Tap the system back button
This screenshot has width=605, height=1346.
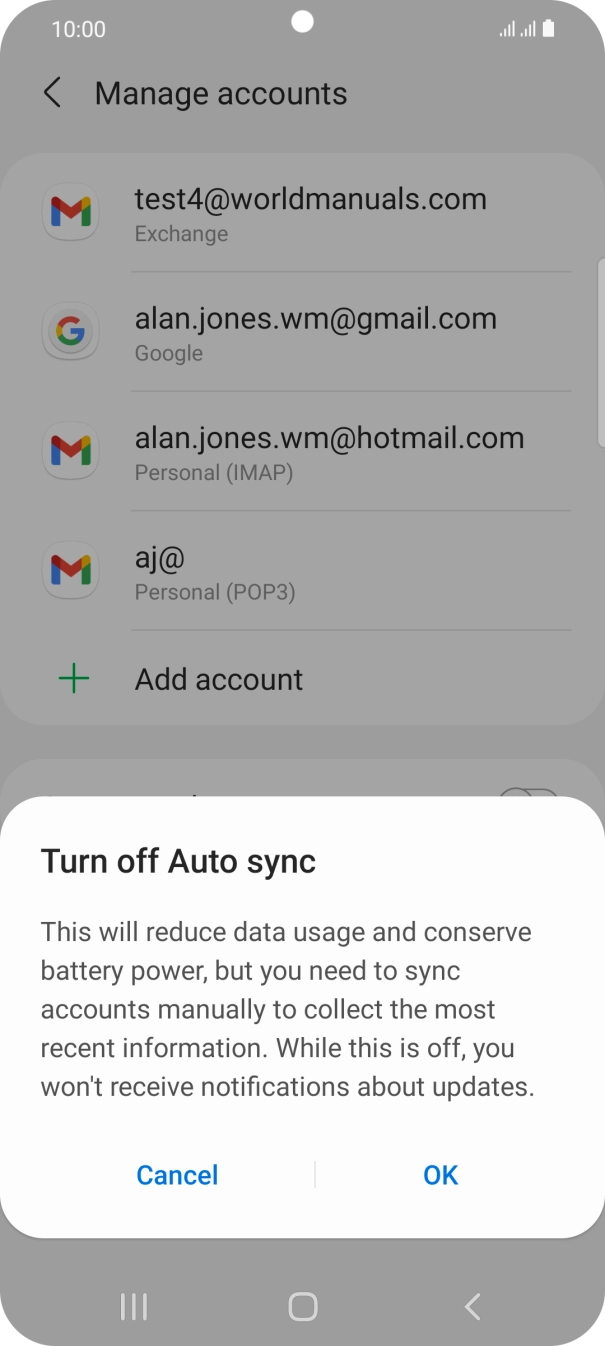472,1306
